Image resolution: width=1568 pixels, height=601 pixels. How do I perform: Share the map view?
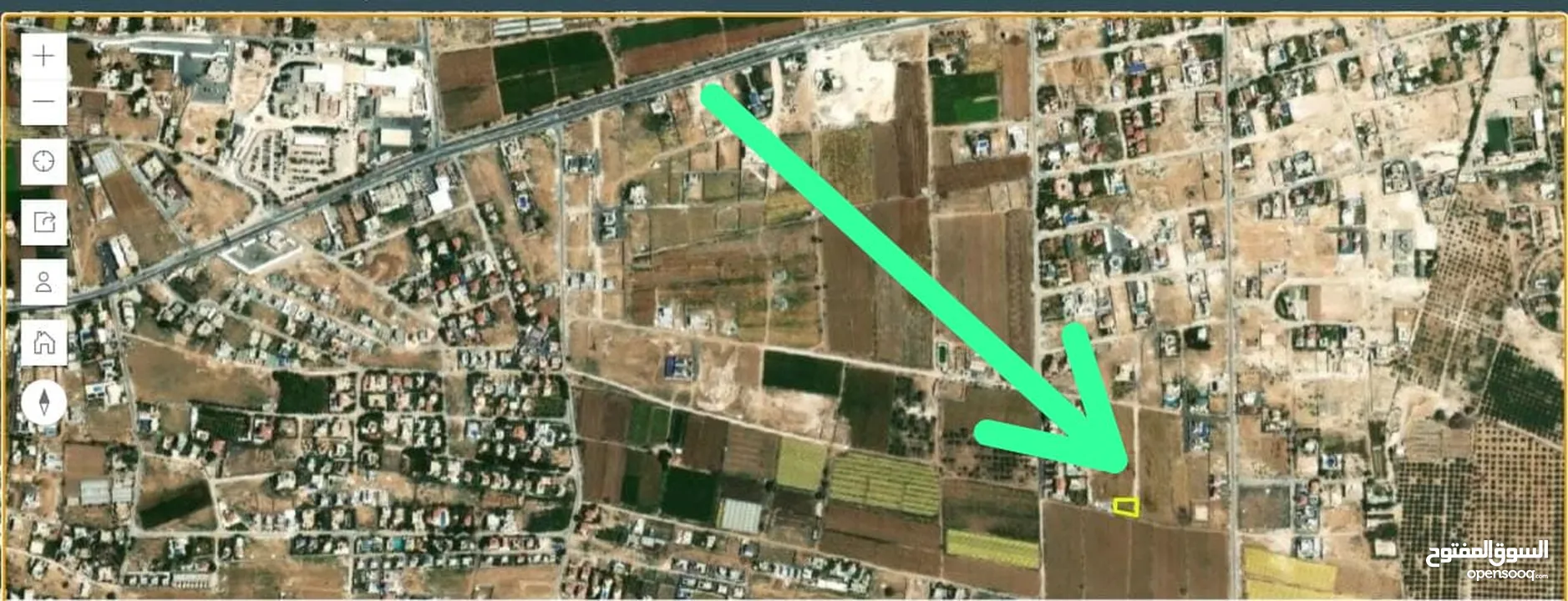(x=43, y=221)
